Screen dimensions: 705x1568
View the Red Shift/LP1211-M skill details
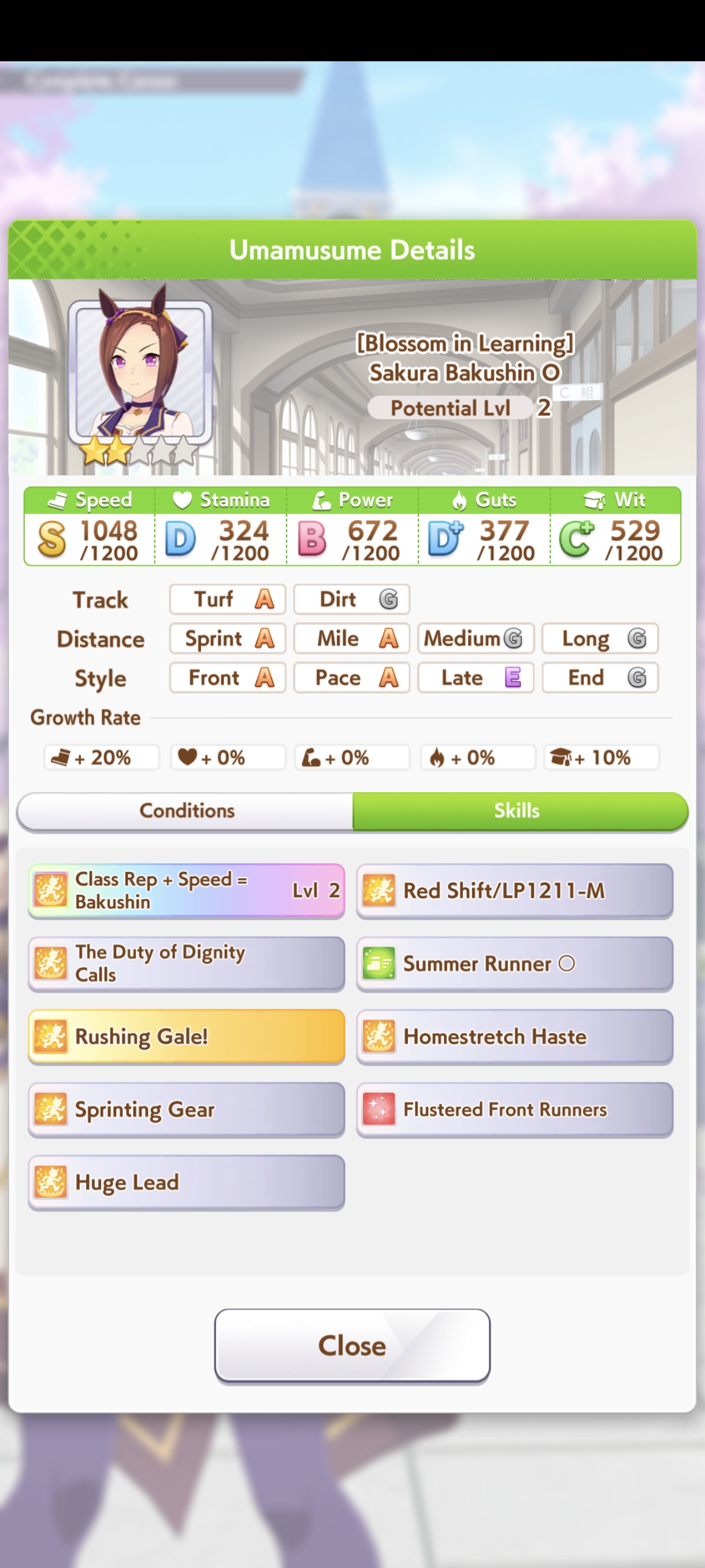click(x=515, y=890)
